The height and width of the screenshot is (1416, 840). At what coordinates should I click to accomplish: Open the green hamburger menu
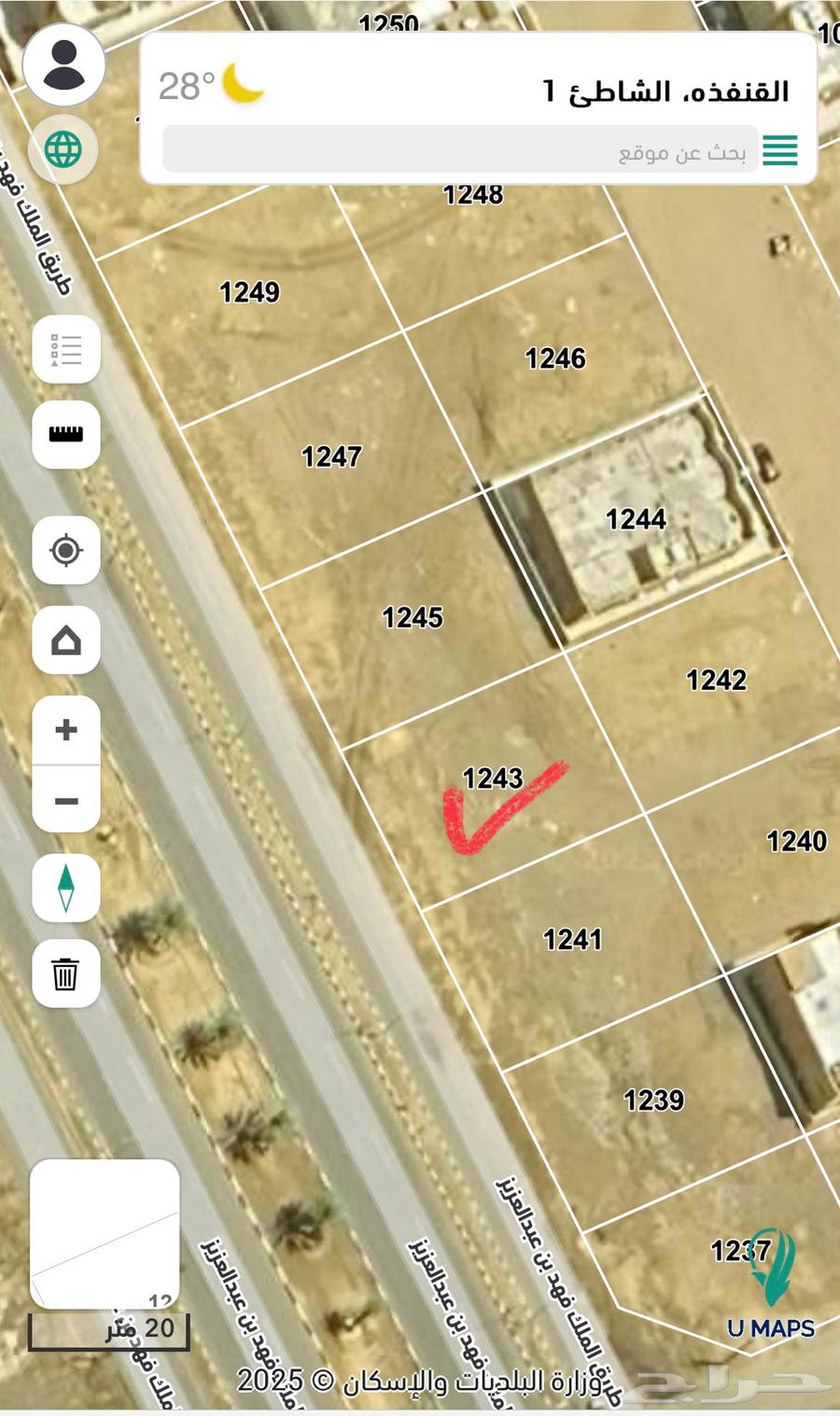780,150
